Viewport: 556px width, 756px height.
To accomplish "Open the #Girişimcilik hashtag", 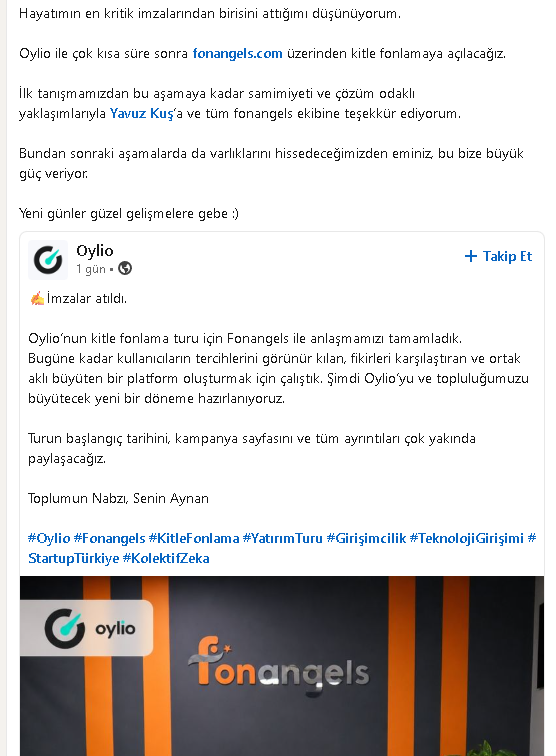I will point(366,538).
